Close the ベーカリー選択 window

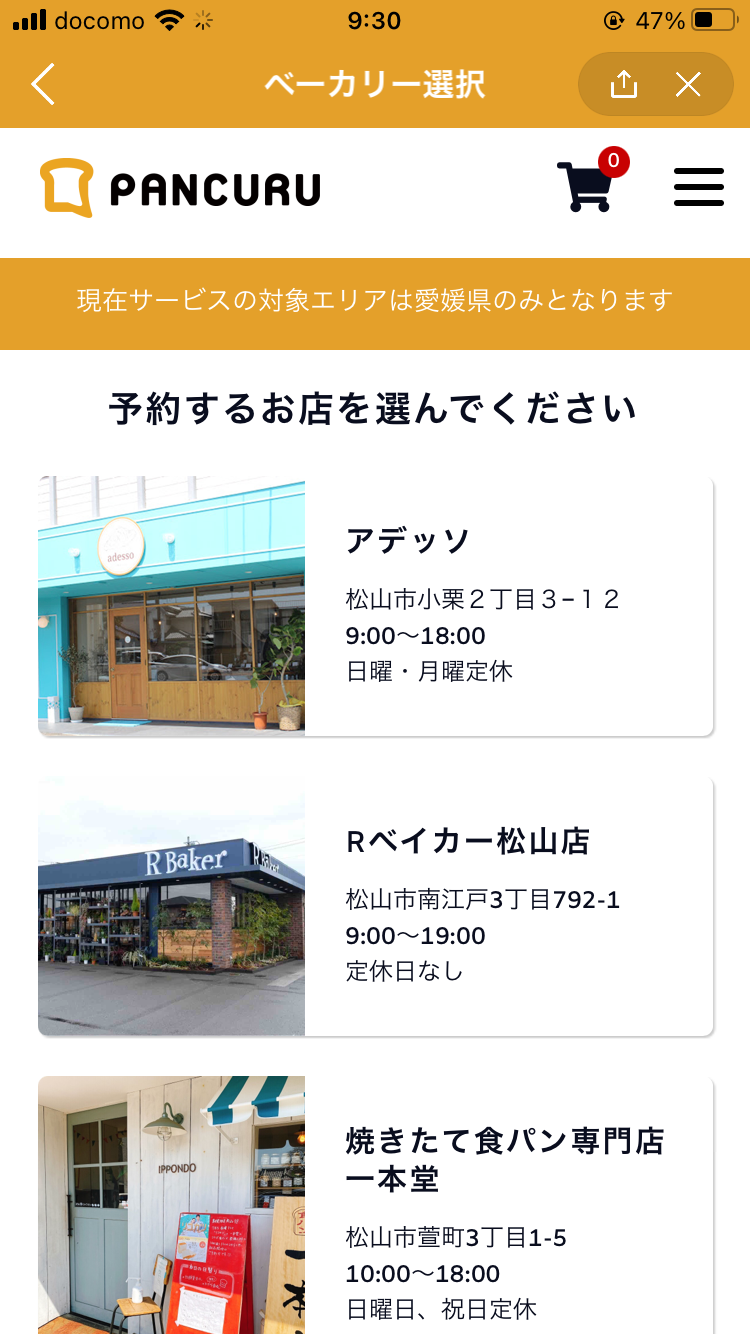pyautogui.click(x=688, y=85)
